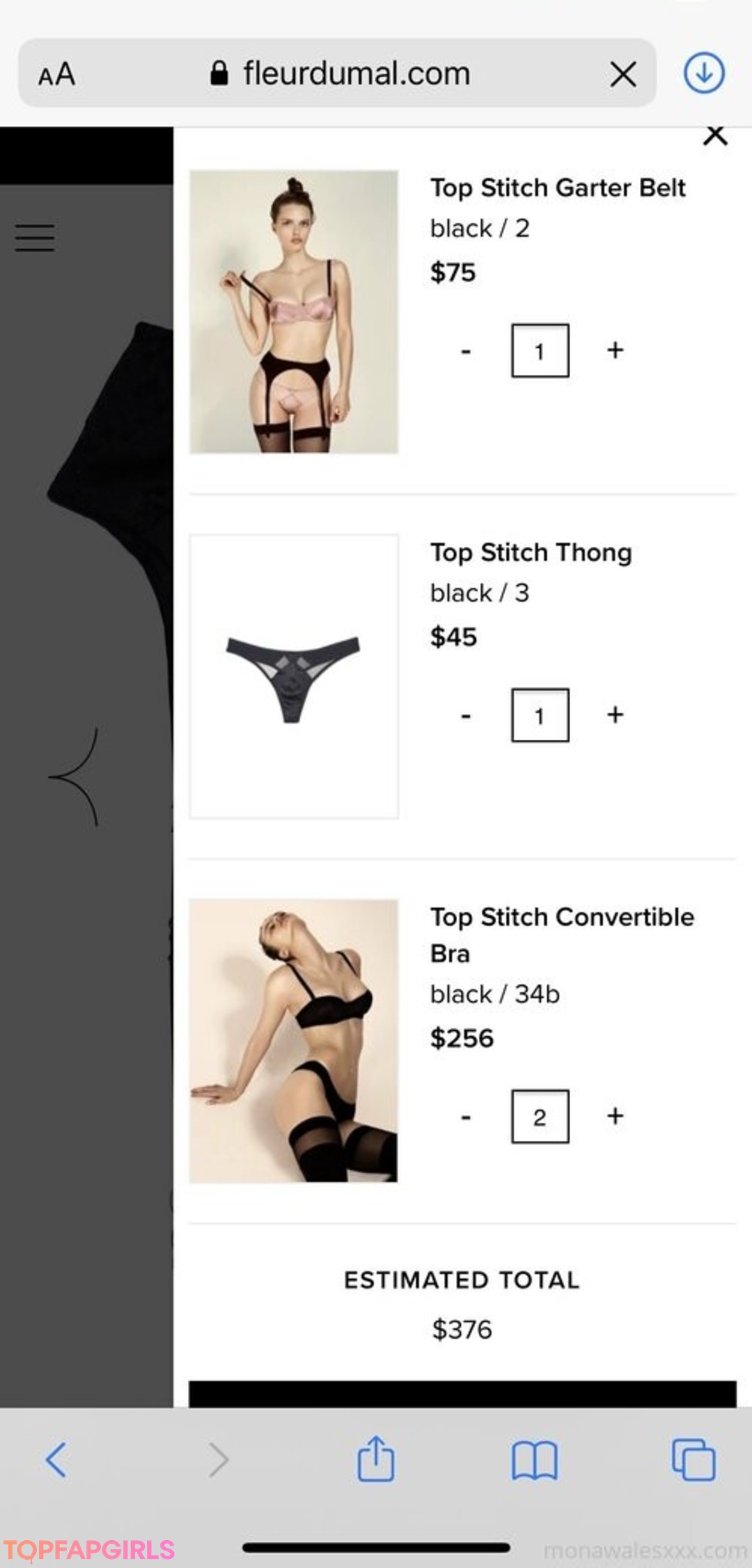This screenshot has width=752, height=1568.
Task: Open reader text size options (AA)
Action: tap(56, 74)
